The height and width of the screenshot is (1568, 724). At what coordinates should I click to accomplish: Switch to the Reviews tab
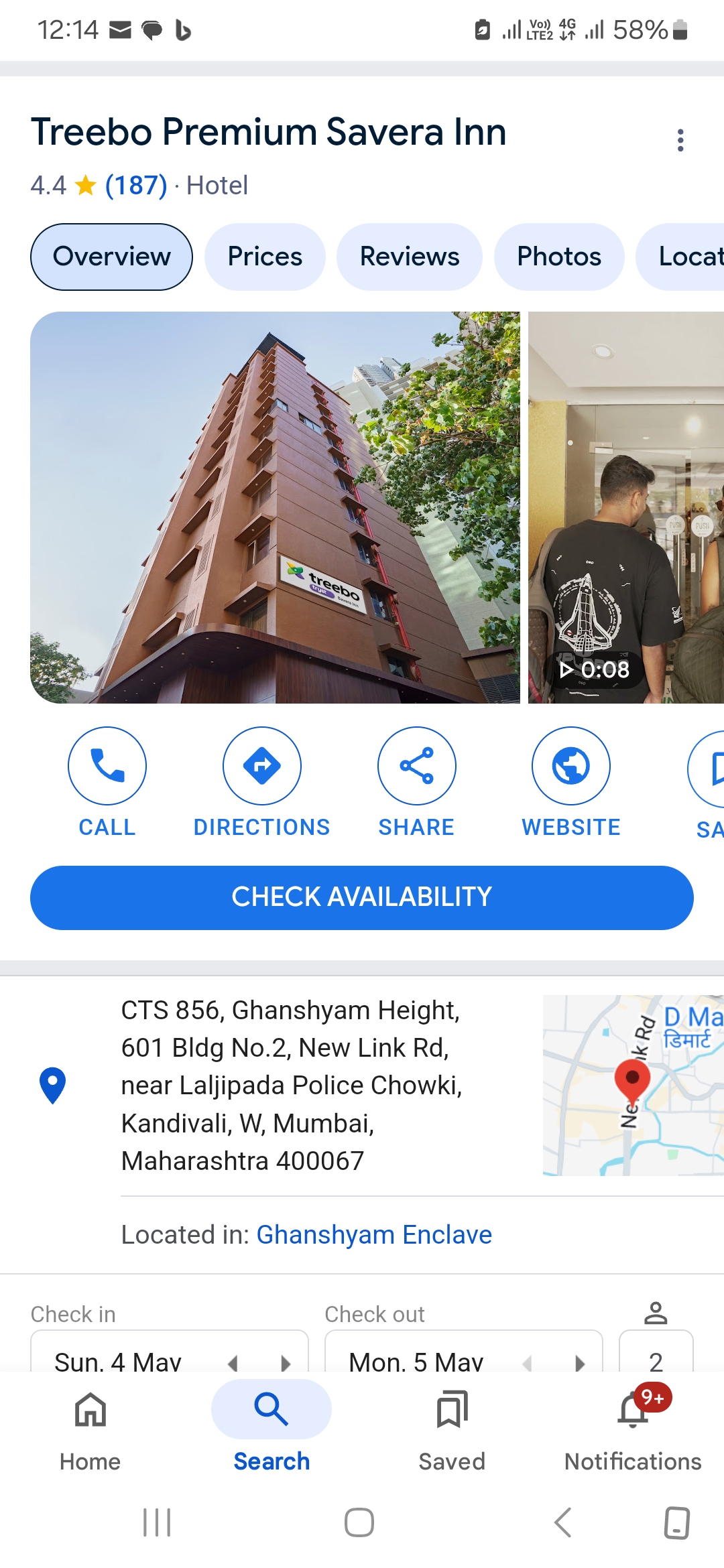coord(410,257)
